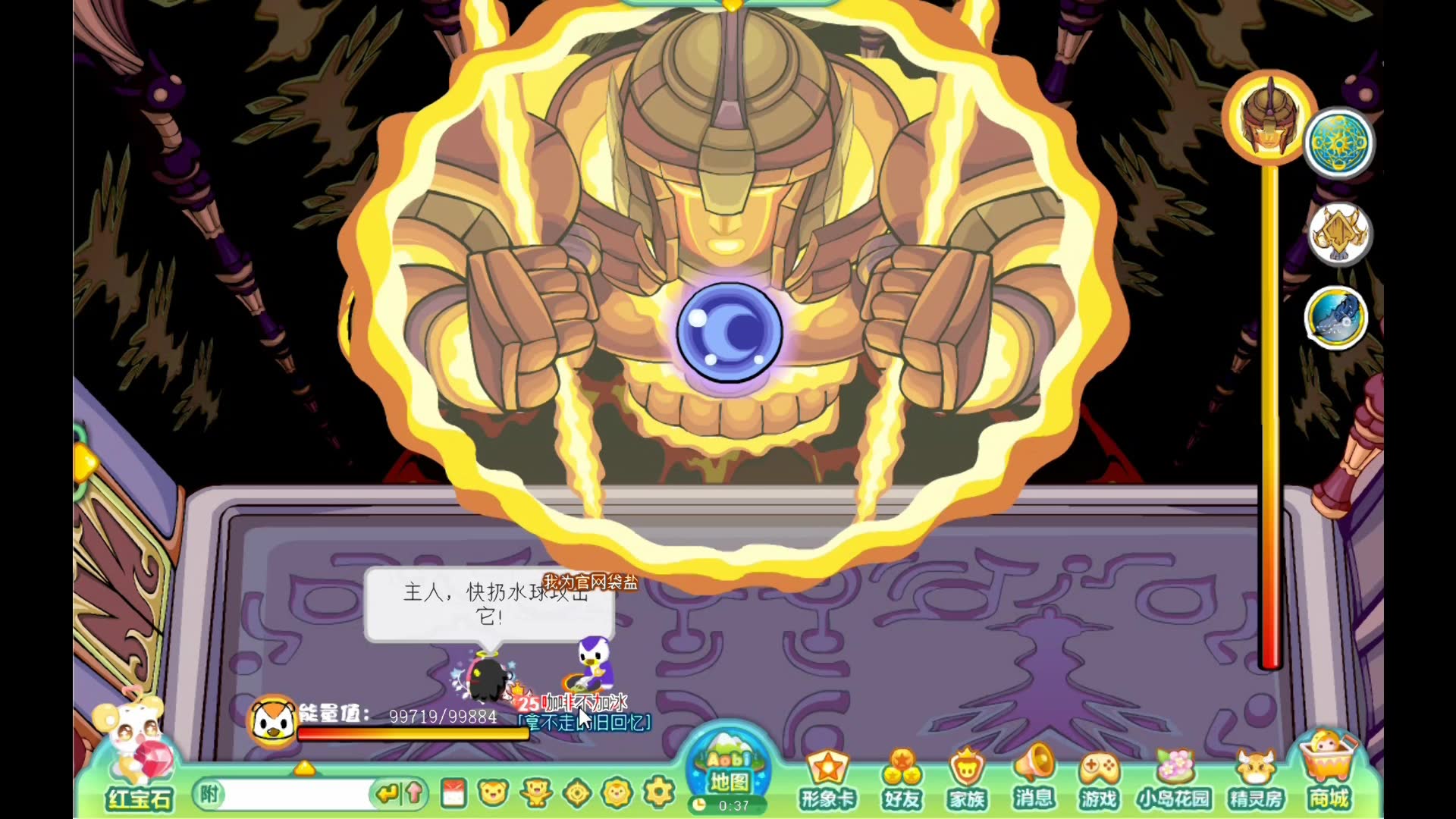The height and width of the screenshot is (819, 1456).
Task: Select the teal magic circle skill
Action: pos(1339,143)
